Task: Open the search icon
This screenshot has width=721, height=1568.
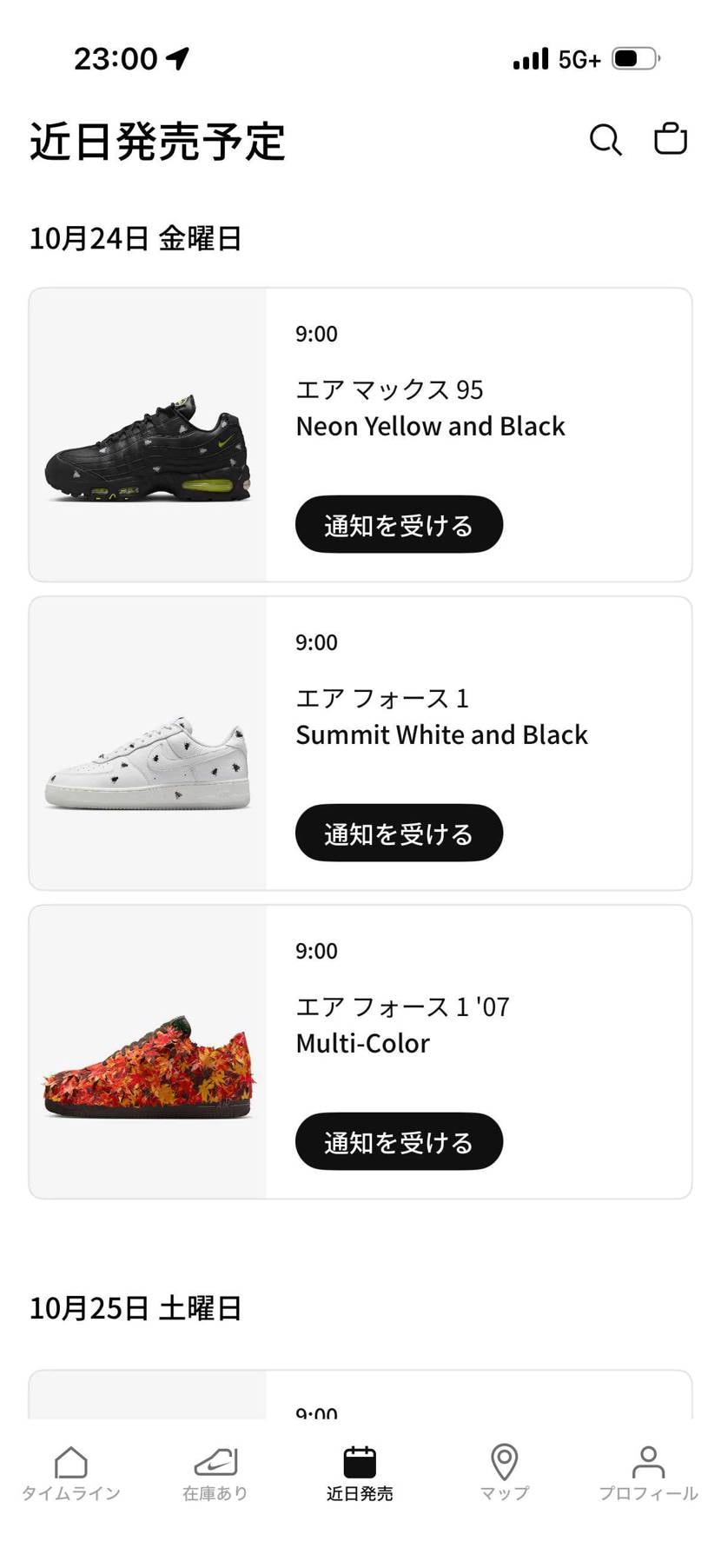Action: click(x=605, y=140)
